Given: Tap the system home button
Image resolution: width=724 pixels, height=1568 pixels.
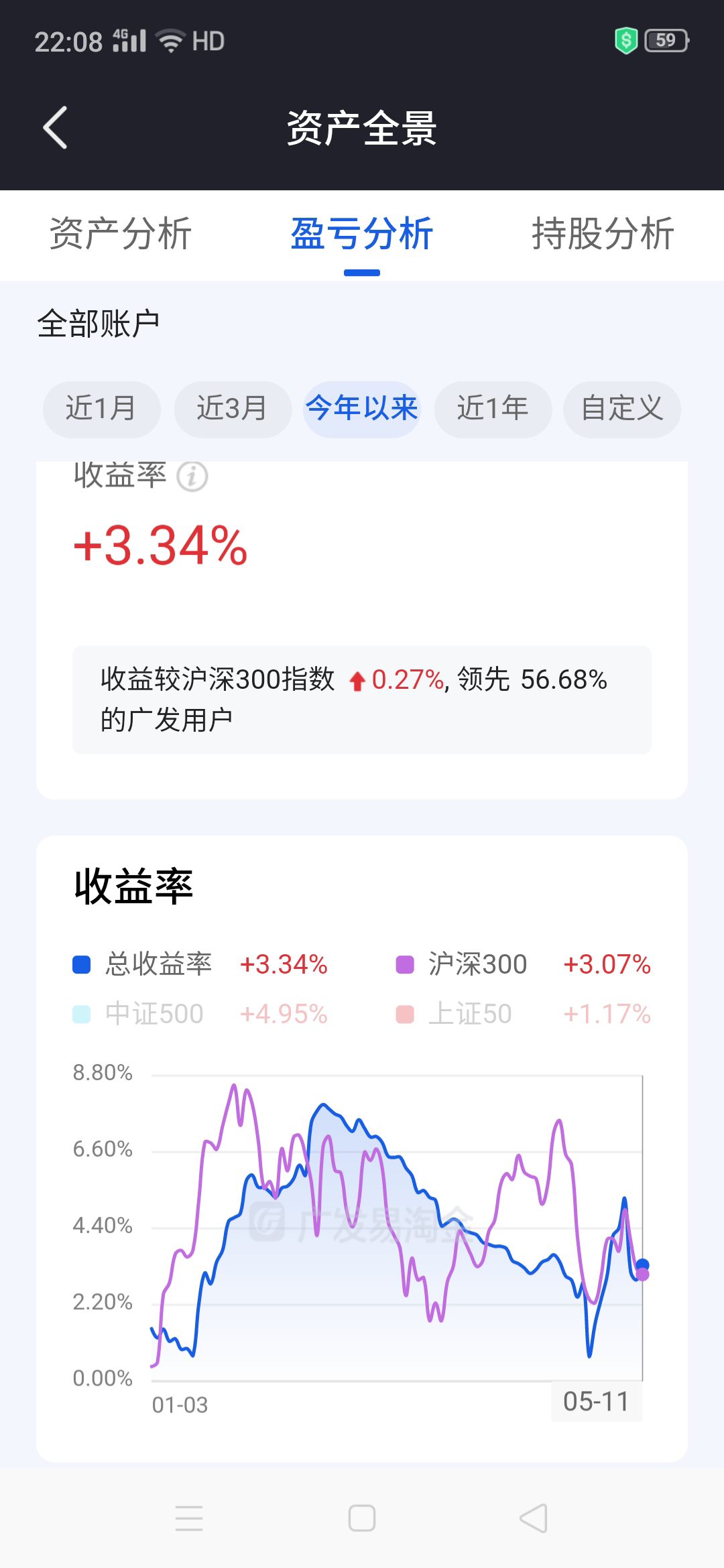Looking at the screenshot, I should (361, 1518).
